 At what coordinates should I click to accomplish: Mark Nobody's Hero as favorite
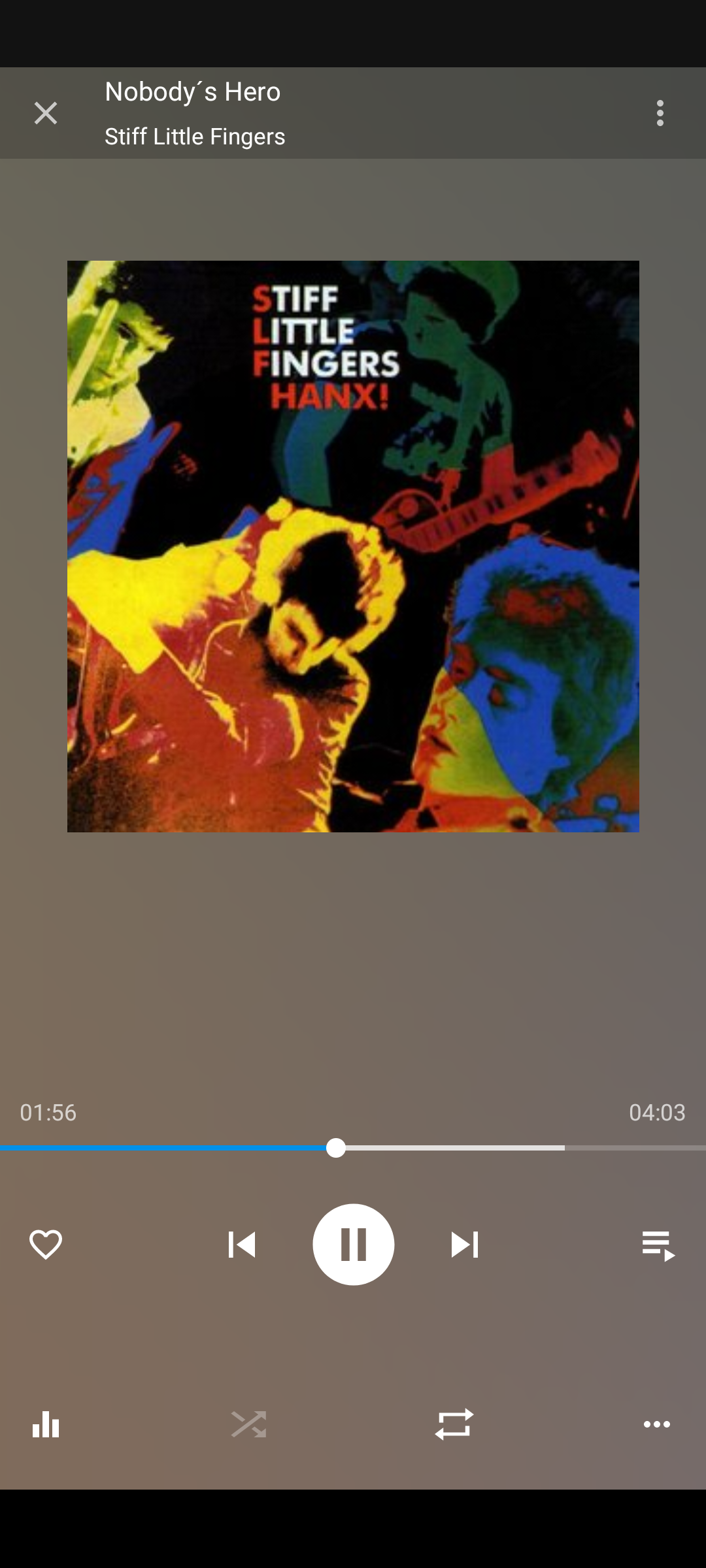pos(46,1245)
